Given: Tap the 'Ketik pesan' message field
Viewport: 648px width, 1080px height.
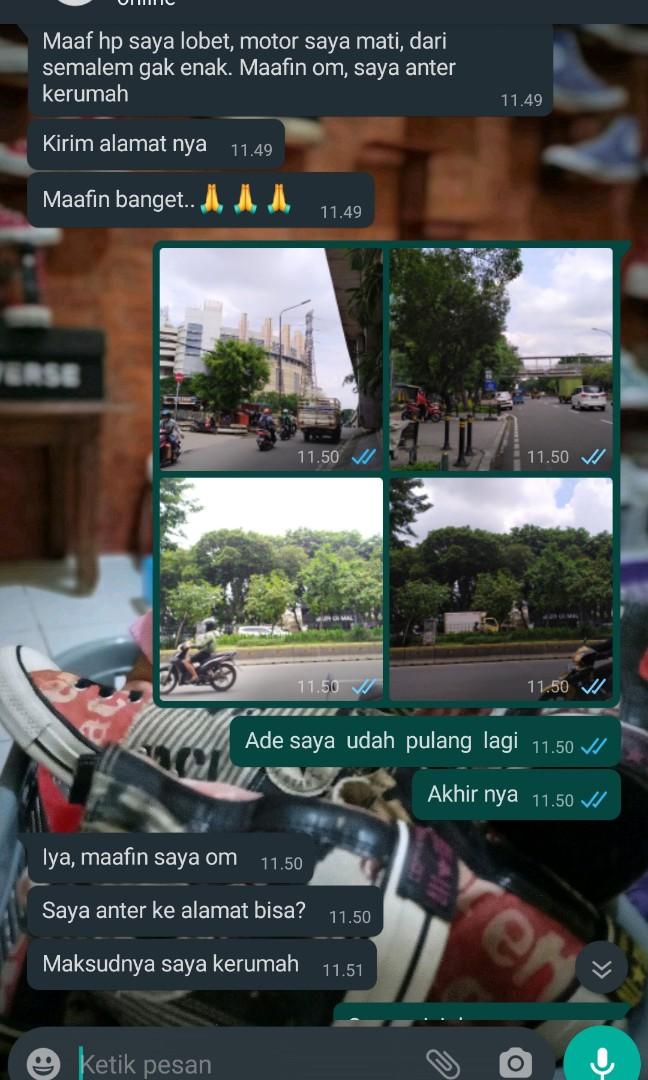Looking at the screenshot, I should [x=240, y=1064].
